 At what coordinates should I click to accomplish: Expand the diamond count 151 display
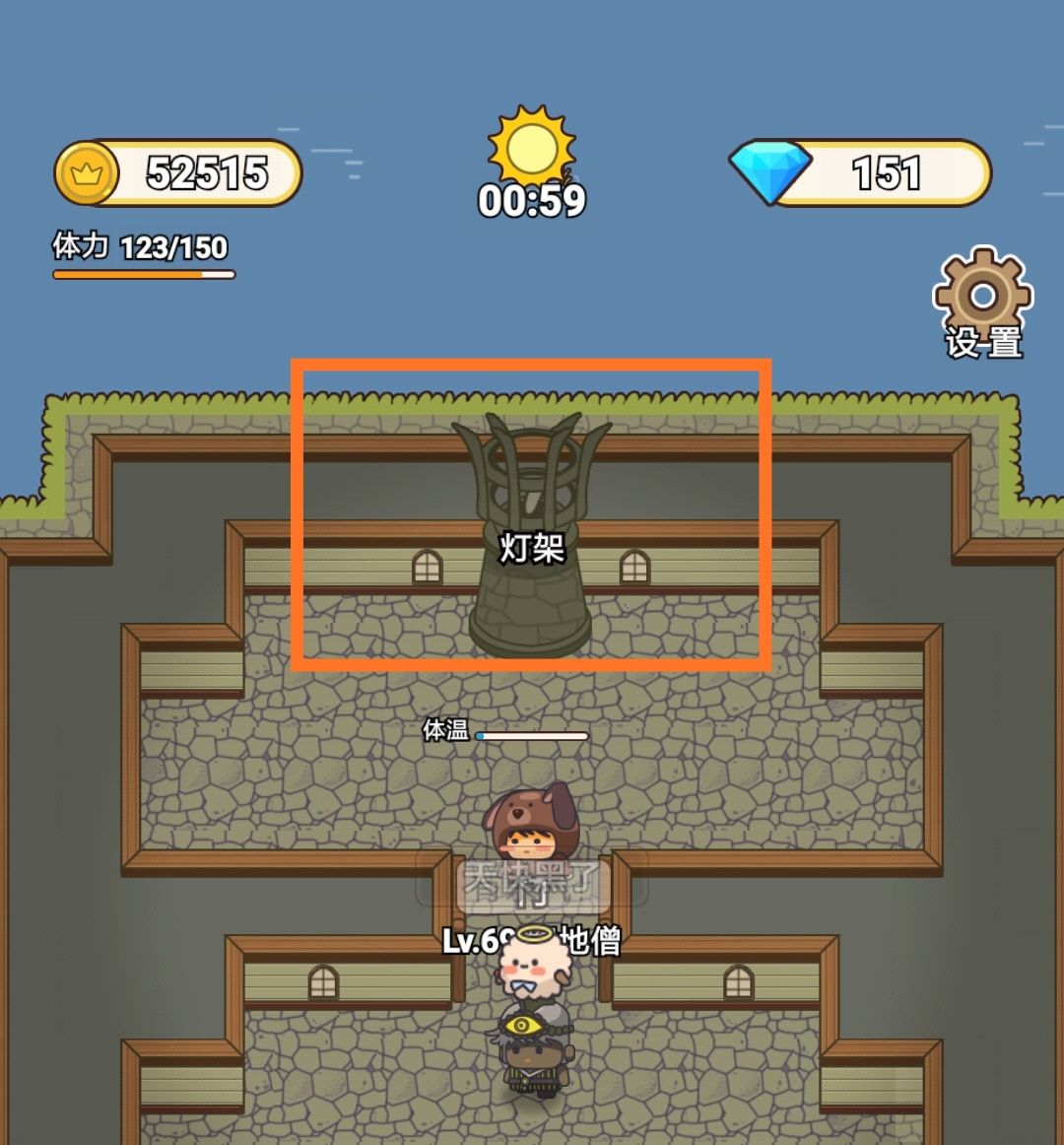886,170
